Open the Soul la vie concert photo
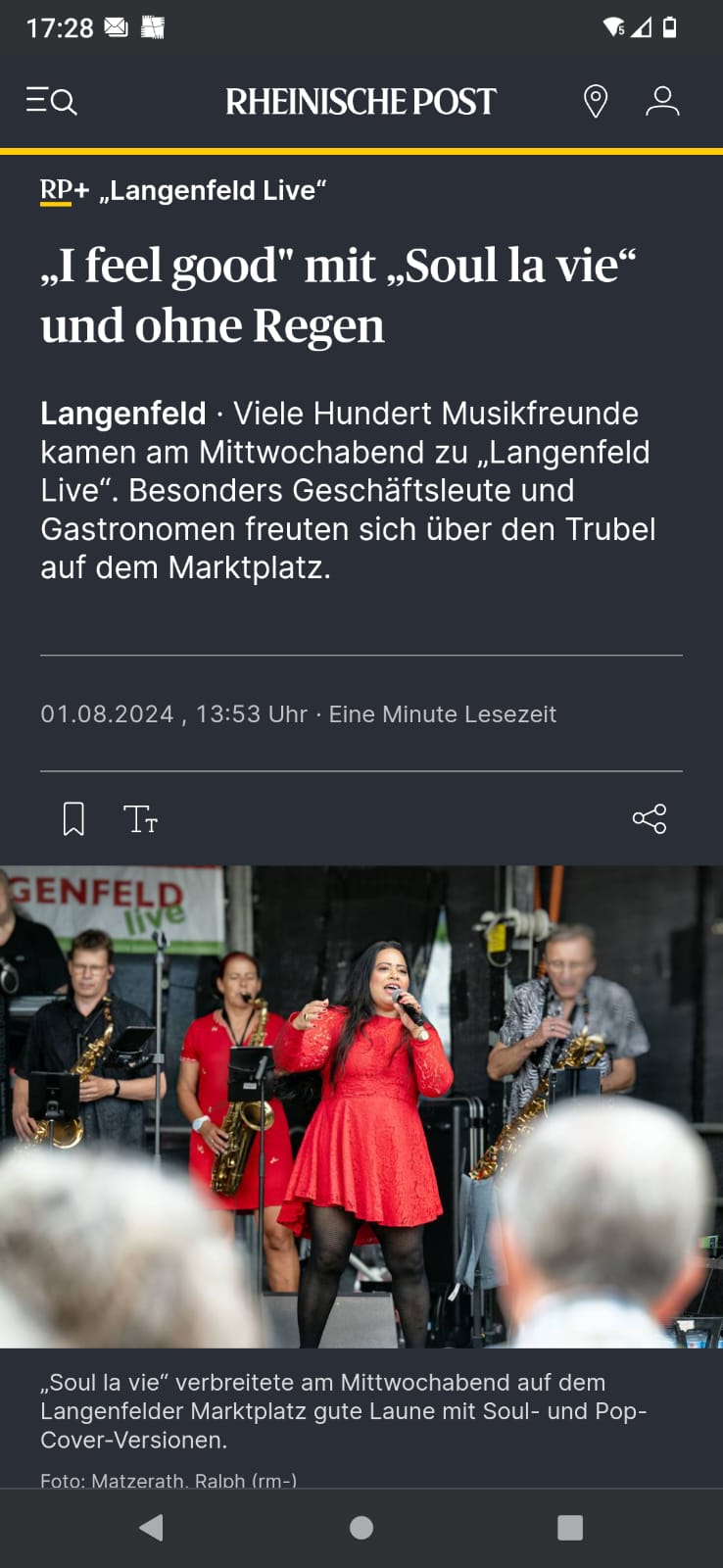 361,1105
